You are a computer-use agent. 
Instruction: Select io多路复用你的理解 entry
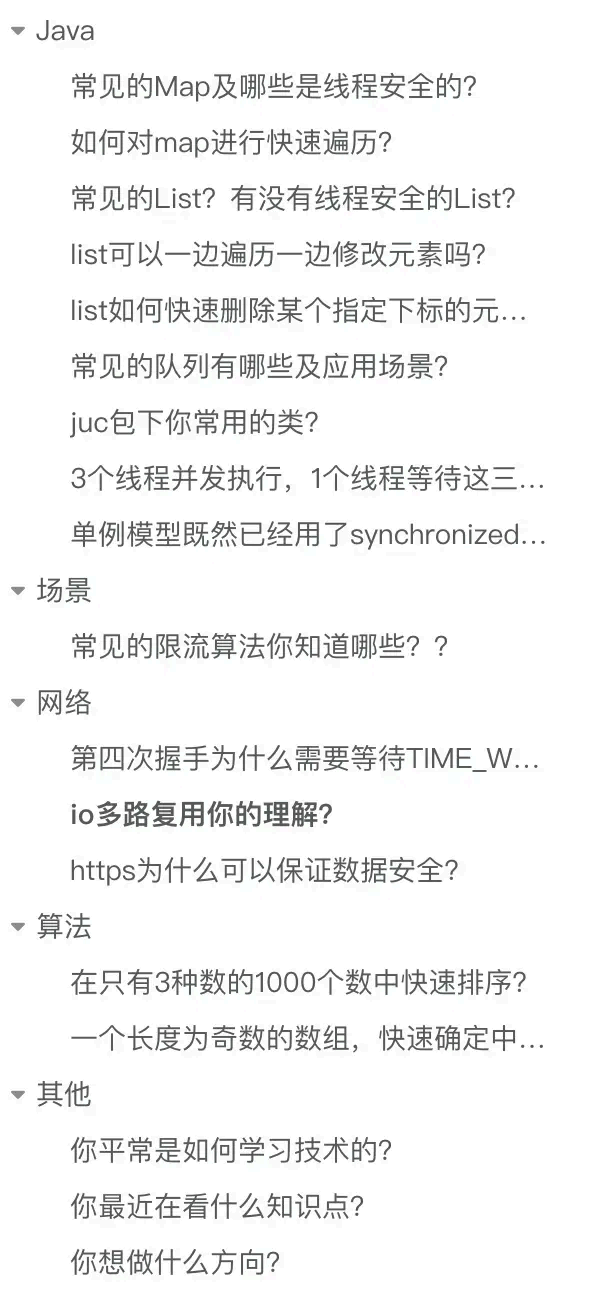click(x=201, y=815)
